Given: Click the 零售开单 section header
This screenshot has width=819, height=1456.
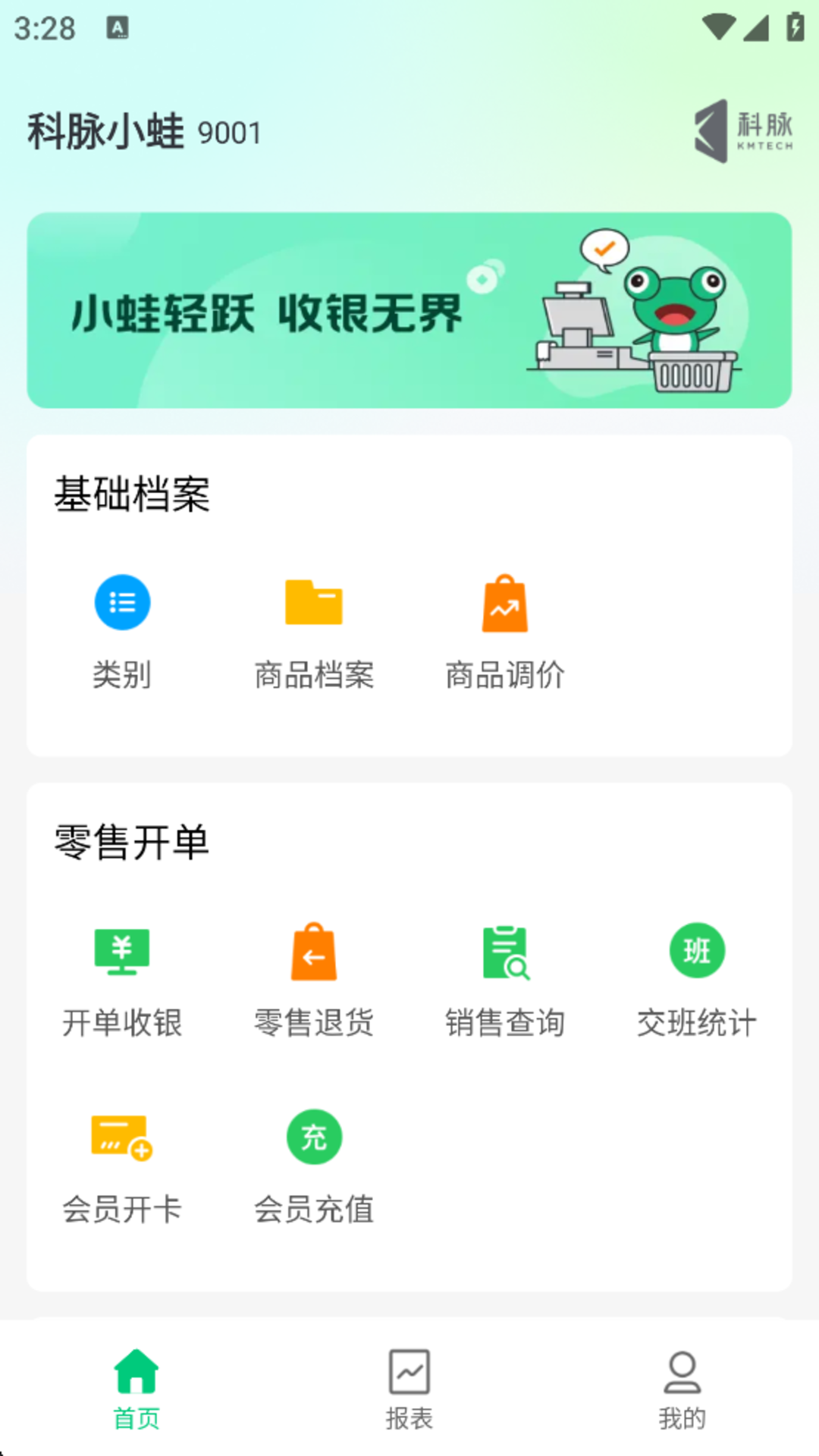Looking at the screenshot, I should point(133,842).
